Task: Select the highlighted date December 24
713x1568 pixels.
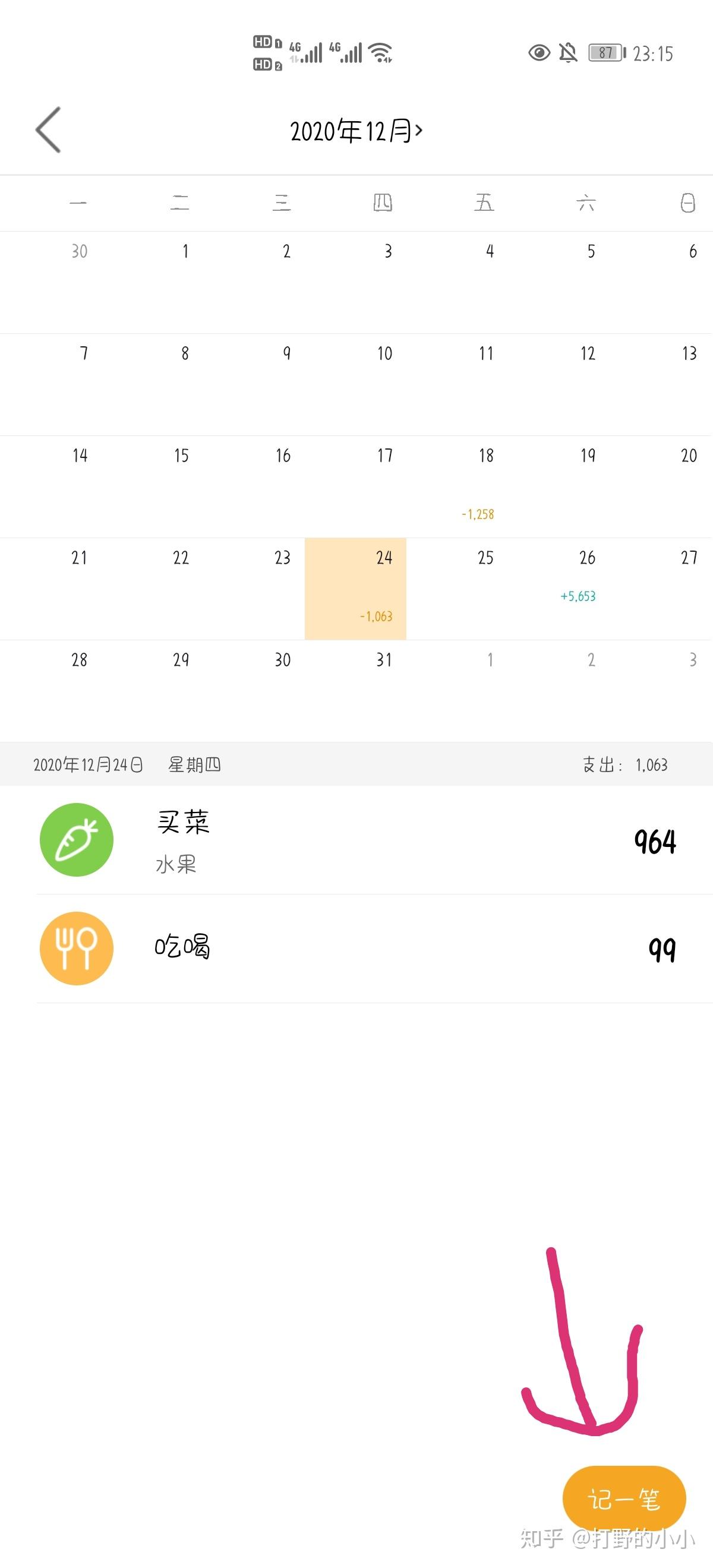Action: click(355, 588)
